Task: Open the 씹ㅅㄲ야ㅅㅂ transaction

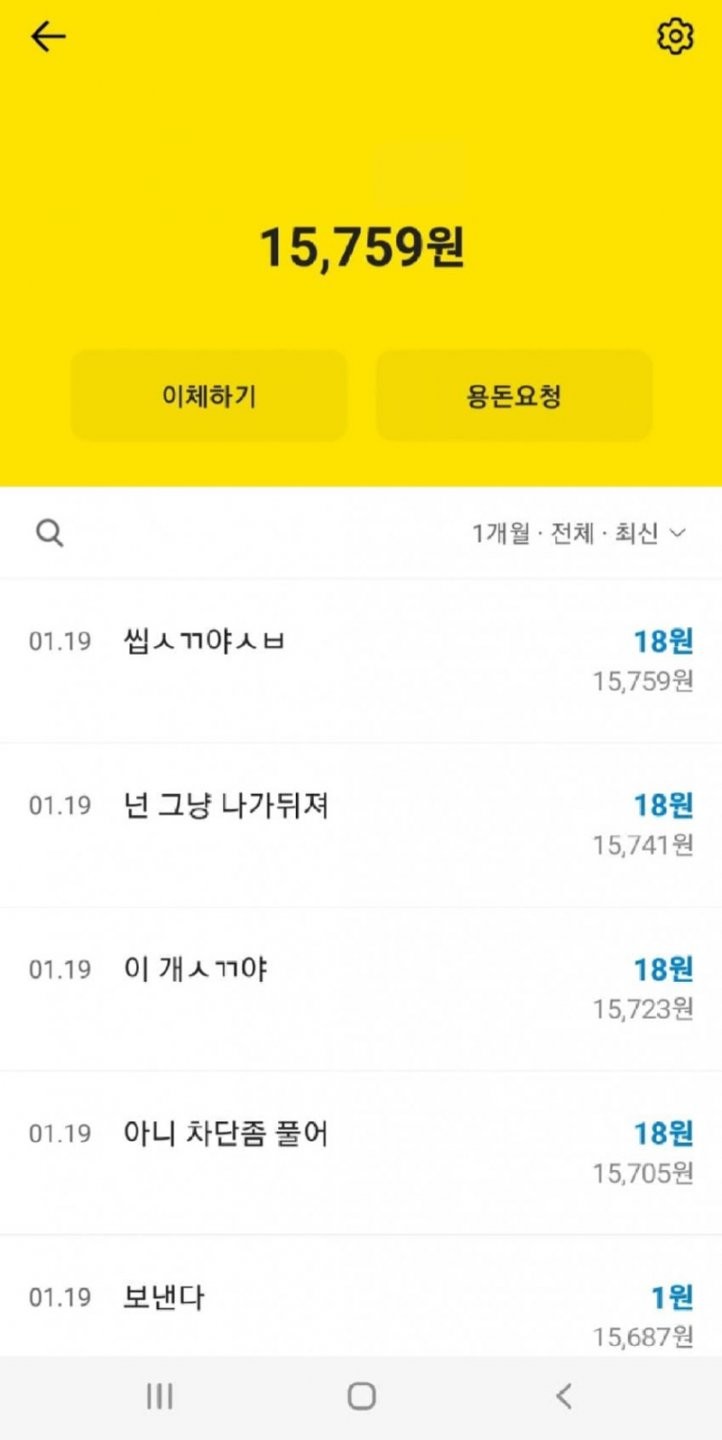Action: pos(360,660)
